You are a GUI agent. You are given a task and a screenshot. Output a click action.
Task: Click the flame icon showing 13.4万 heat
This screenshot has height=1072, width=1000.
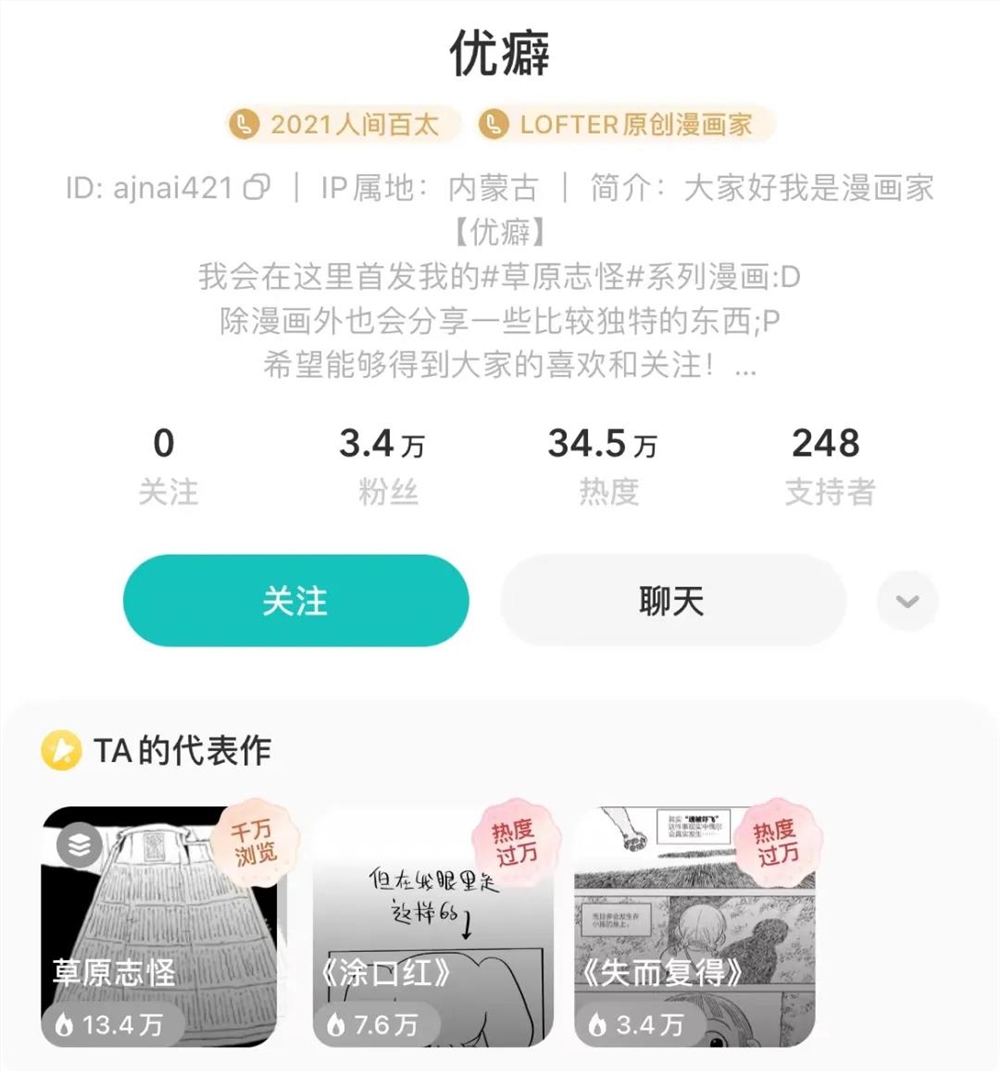tap(62, 1023)
